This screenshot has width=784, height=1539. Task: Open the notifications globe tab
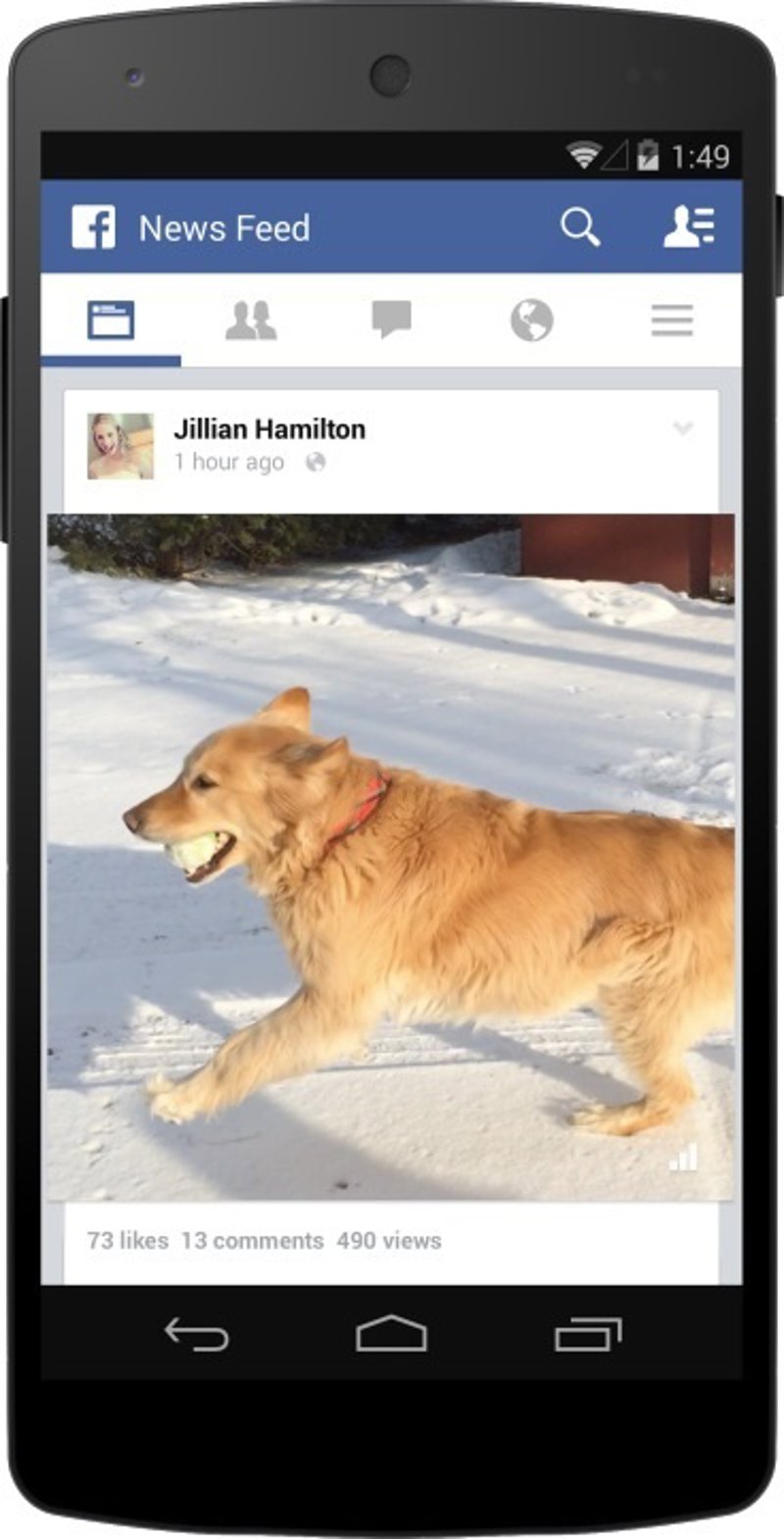click(531, 321)
